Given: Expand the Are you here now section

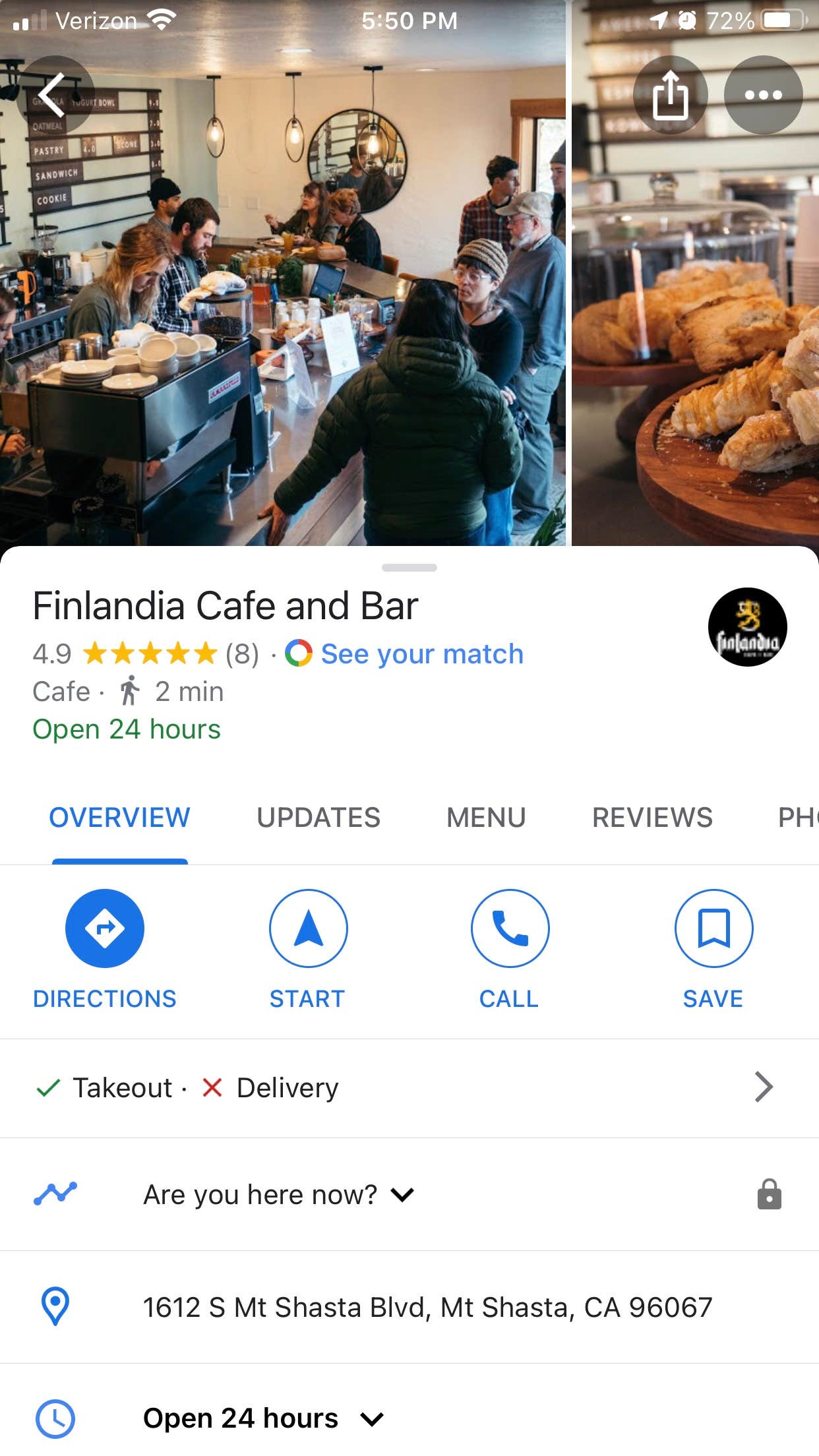Looking at the screenshot, I should pyautogui.click(x=278, y=1195).
